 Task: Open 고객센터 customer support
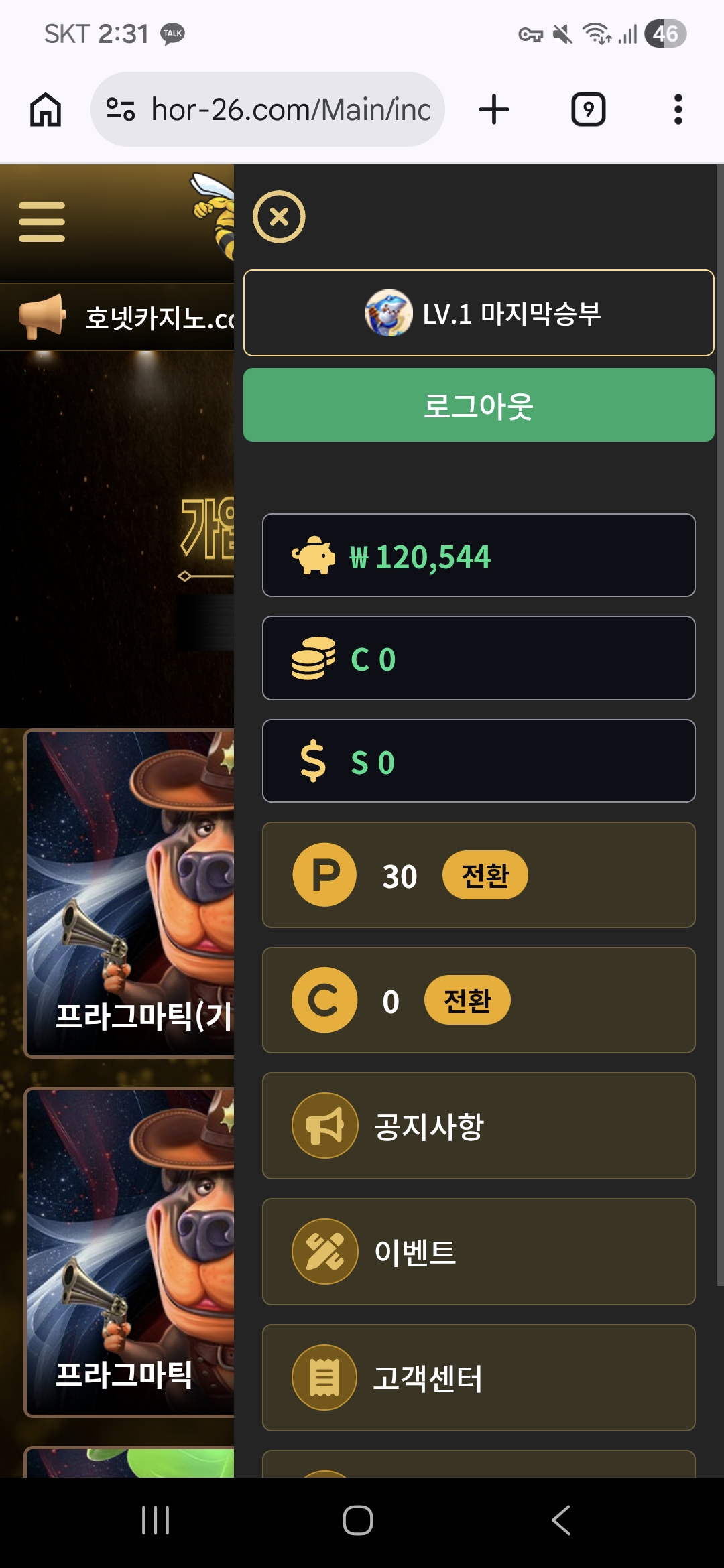tap(479, 1378)
